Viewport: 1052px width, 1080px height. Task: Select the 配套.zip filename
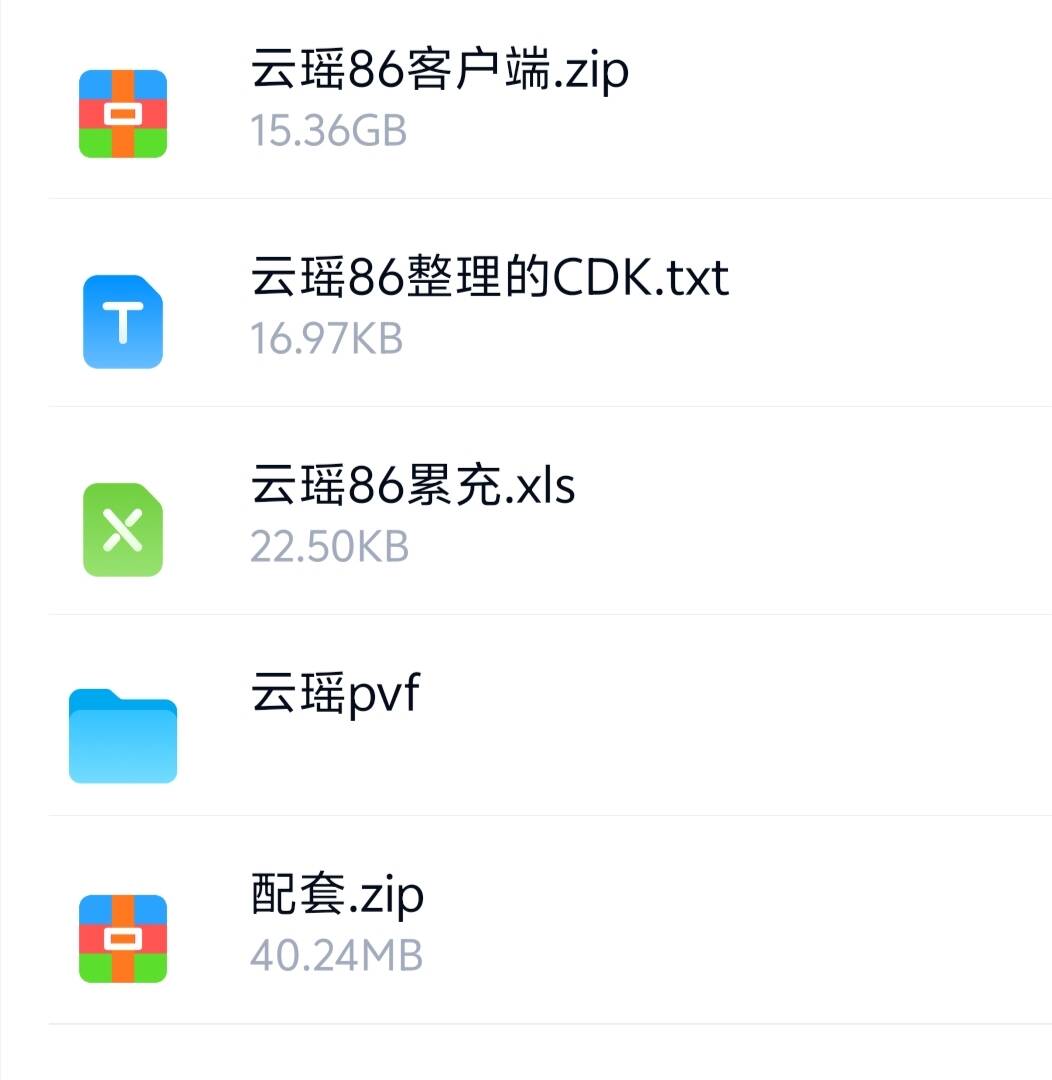point(335,896)
